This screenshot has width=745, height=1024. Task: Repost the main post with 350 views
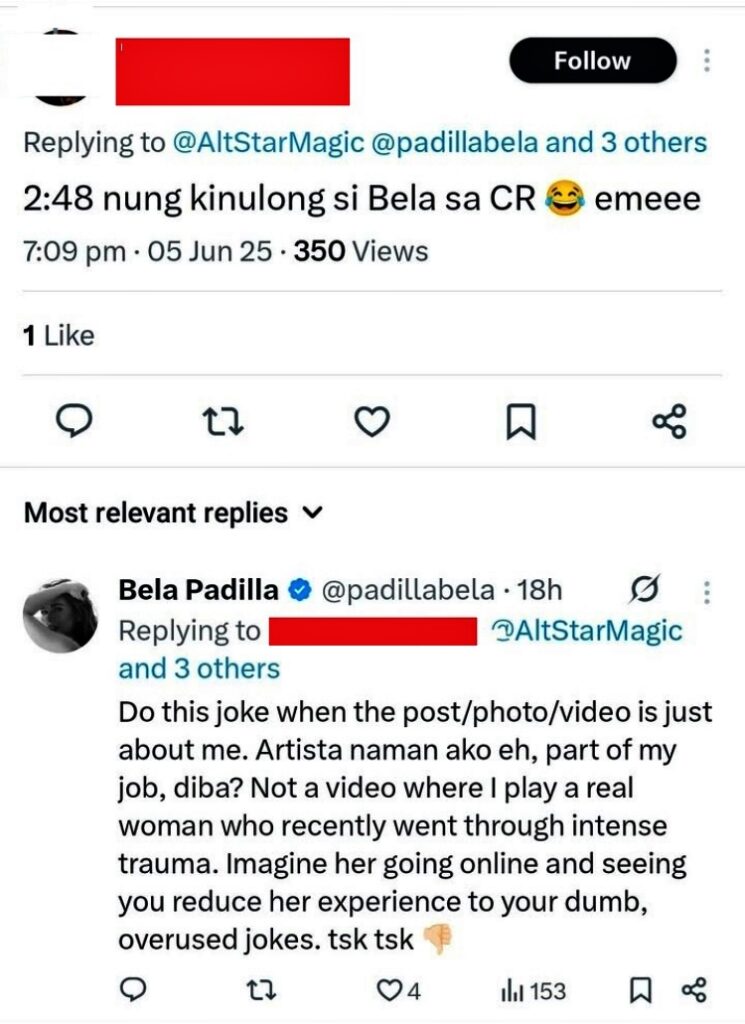222,422
